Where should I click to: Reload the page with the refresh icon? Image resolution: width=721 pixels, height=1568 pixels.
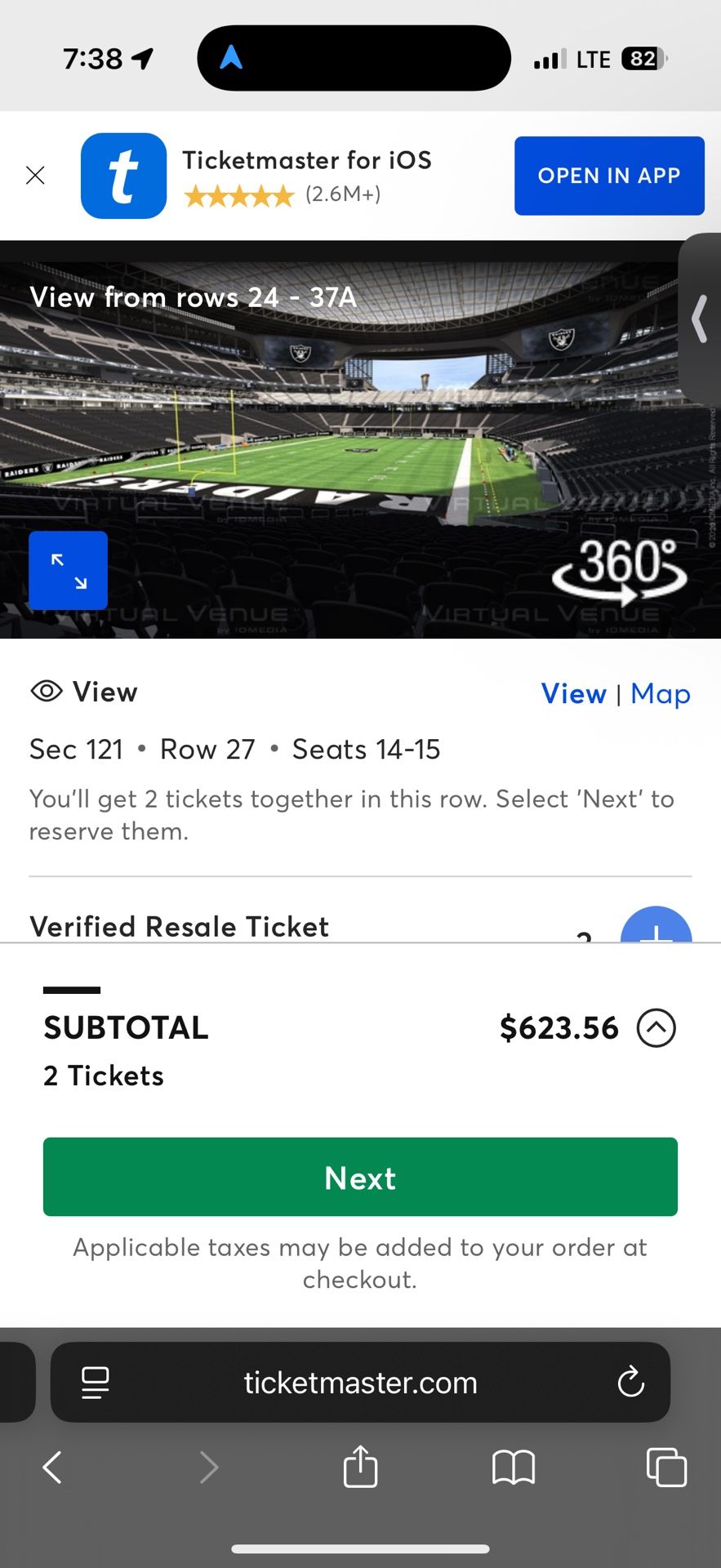pos(630,1383)
